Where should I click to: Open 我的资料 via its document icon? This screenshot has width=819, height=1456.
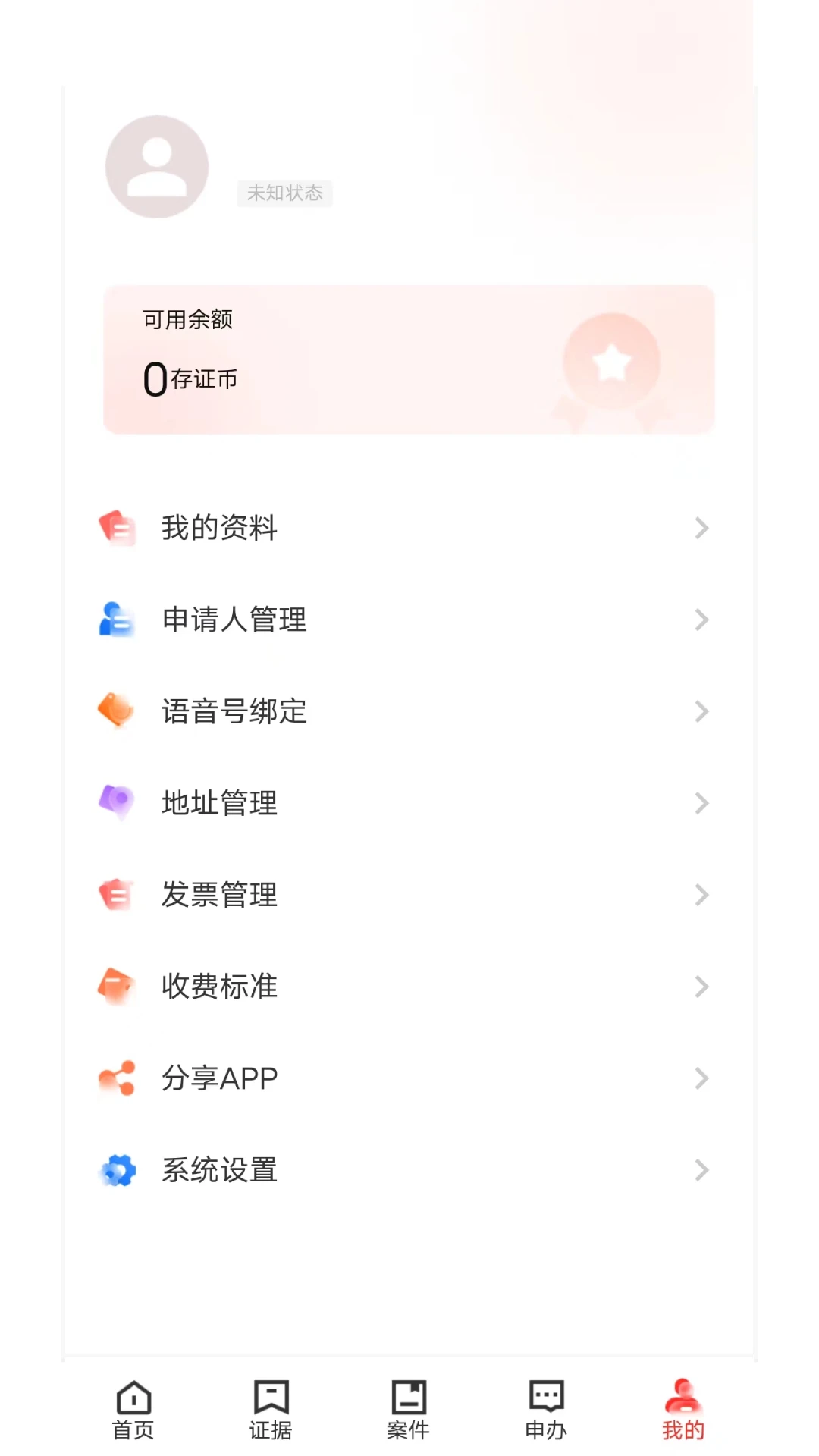[x=116, y=528]
